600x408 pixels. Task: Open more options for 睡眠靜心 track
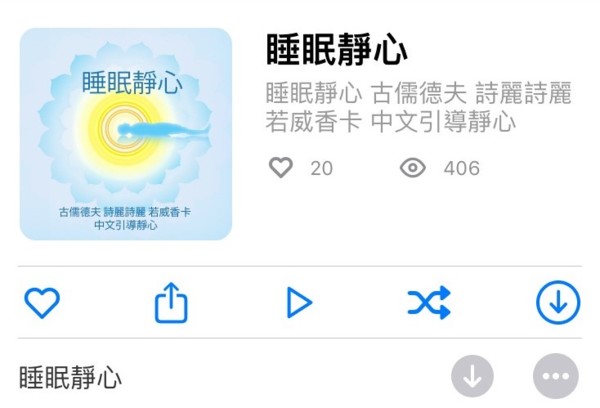pyautogui.click(x=556, y=377)
